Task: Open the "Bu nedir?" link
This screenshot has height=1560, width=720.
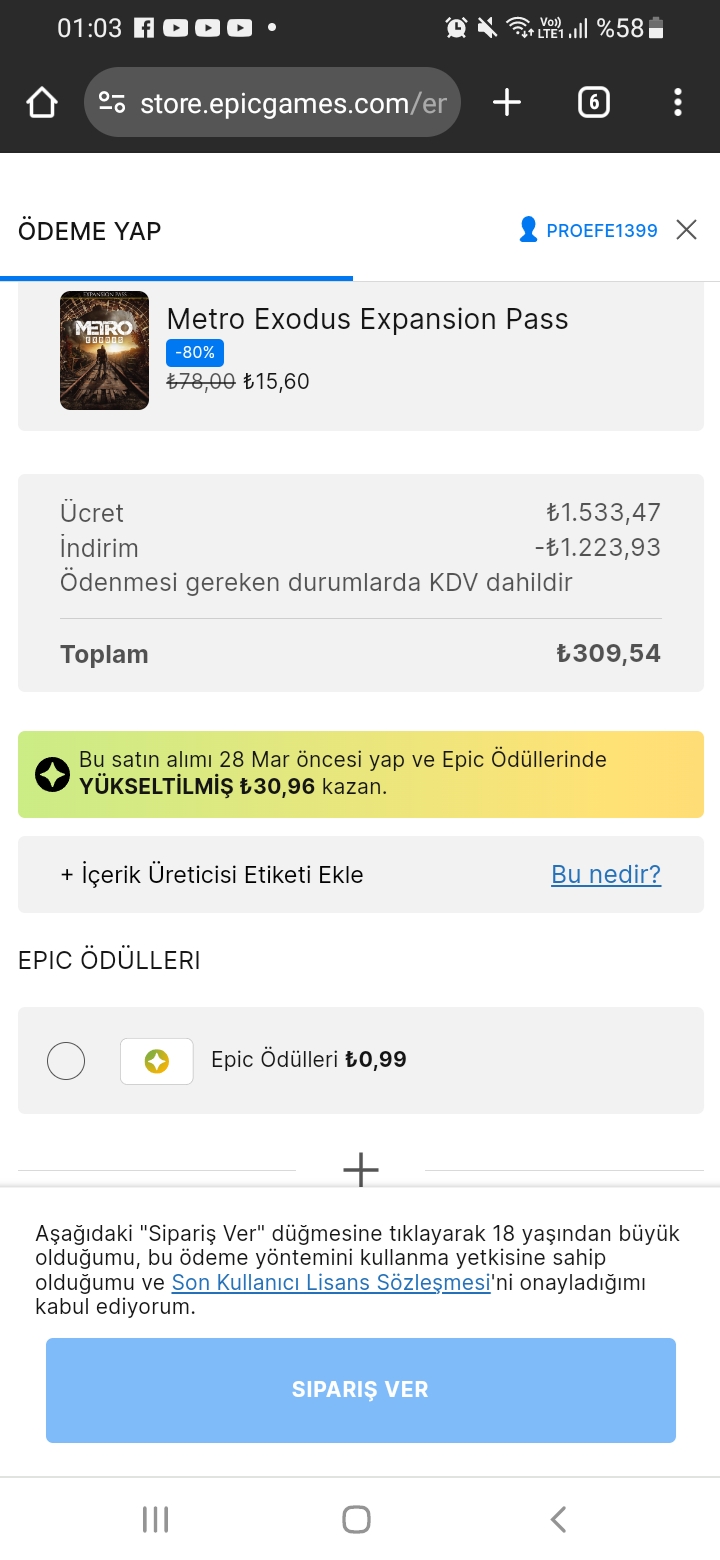Action: (606, 874)
